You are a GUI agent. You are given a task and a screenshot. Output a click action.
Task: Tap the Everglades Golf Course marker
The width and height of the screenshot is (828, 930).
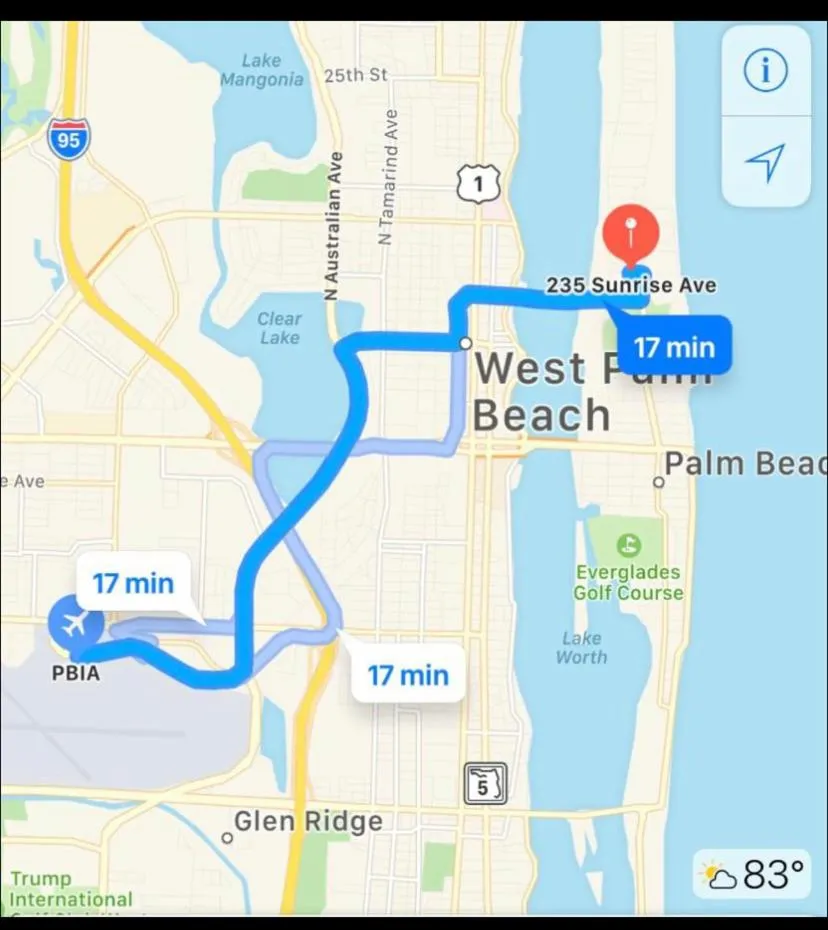(628, 546)
